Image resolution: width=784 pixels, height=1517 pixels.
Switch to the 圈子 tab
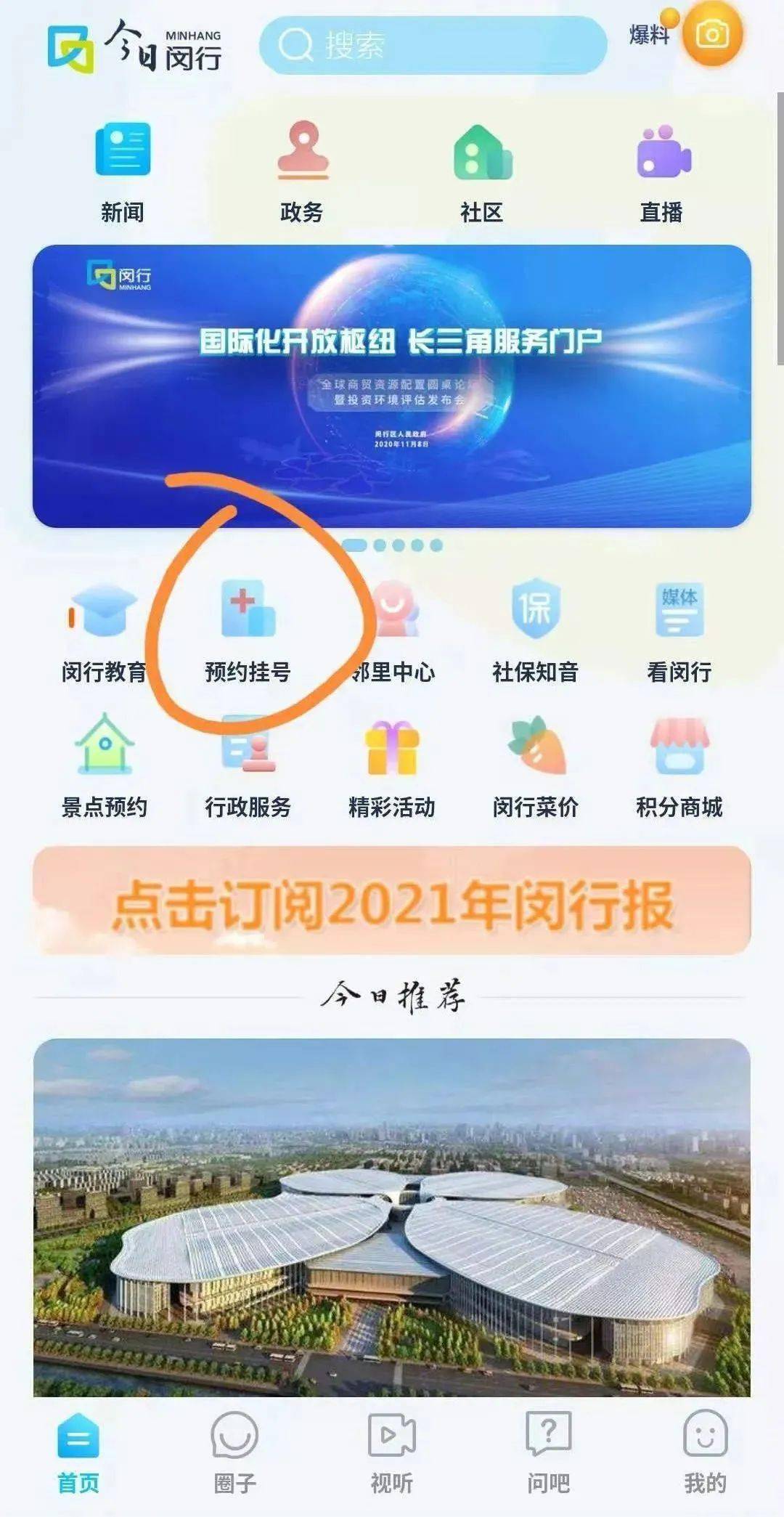[x=234, y=1452]
